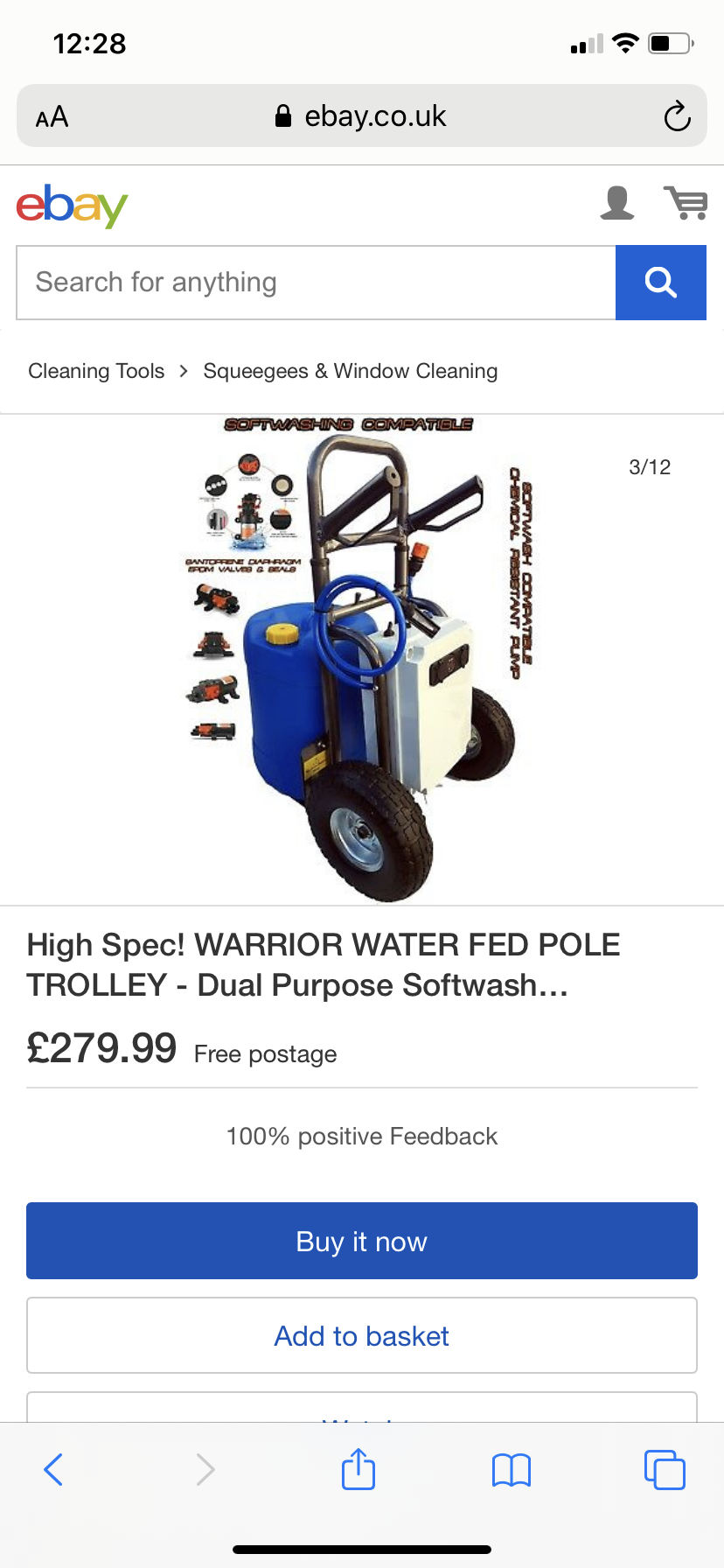Open the Cleaning Tools breadcrumb
The image size is (724, 1568).
pos(96,371)
